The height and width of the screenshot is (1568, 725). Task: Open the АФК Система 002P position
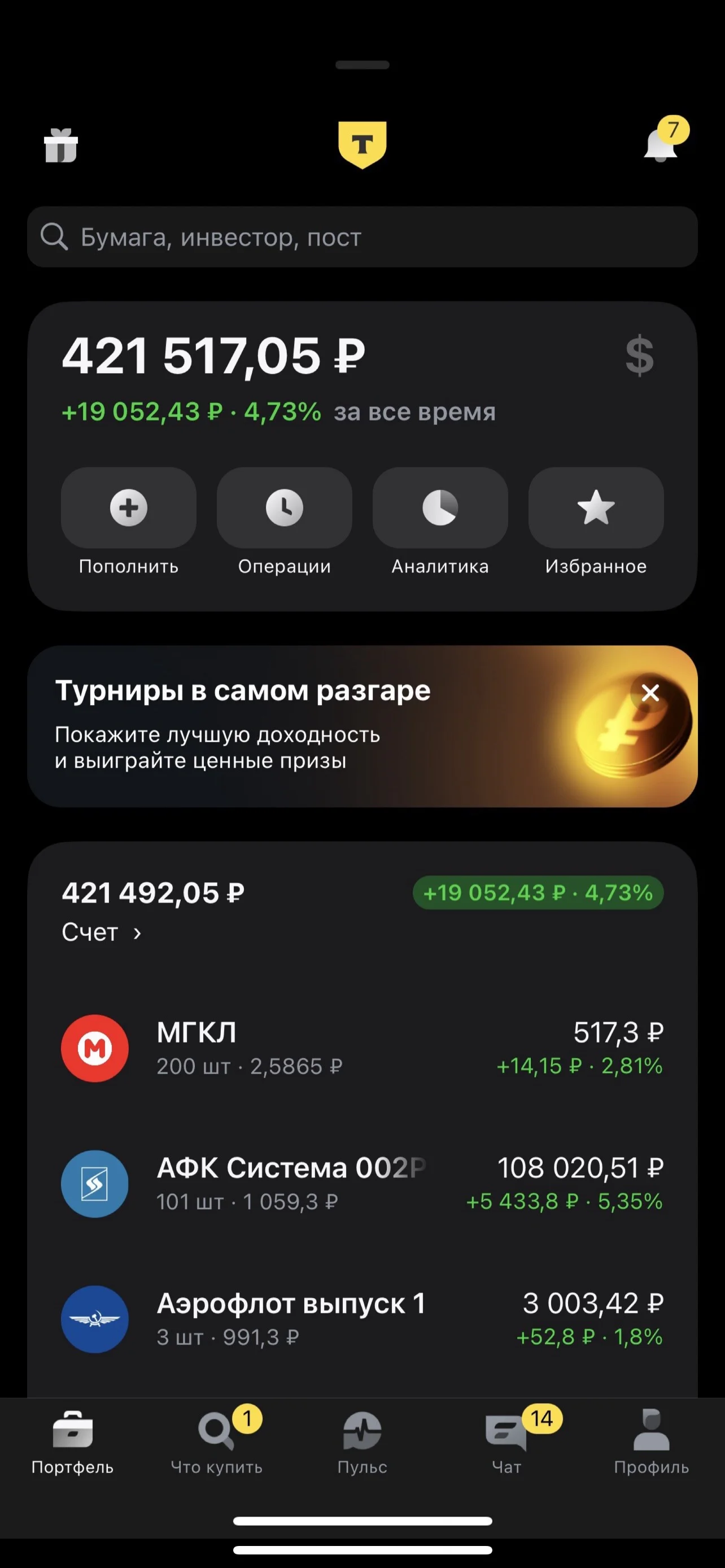(362, 1184)
